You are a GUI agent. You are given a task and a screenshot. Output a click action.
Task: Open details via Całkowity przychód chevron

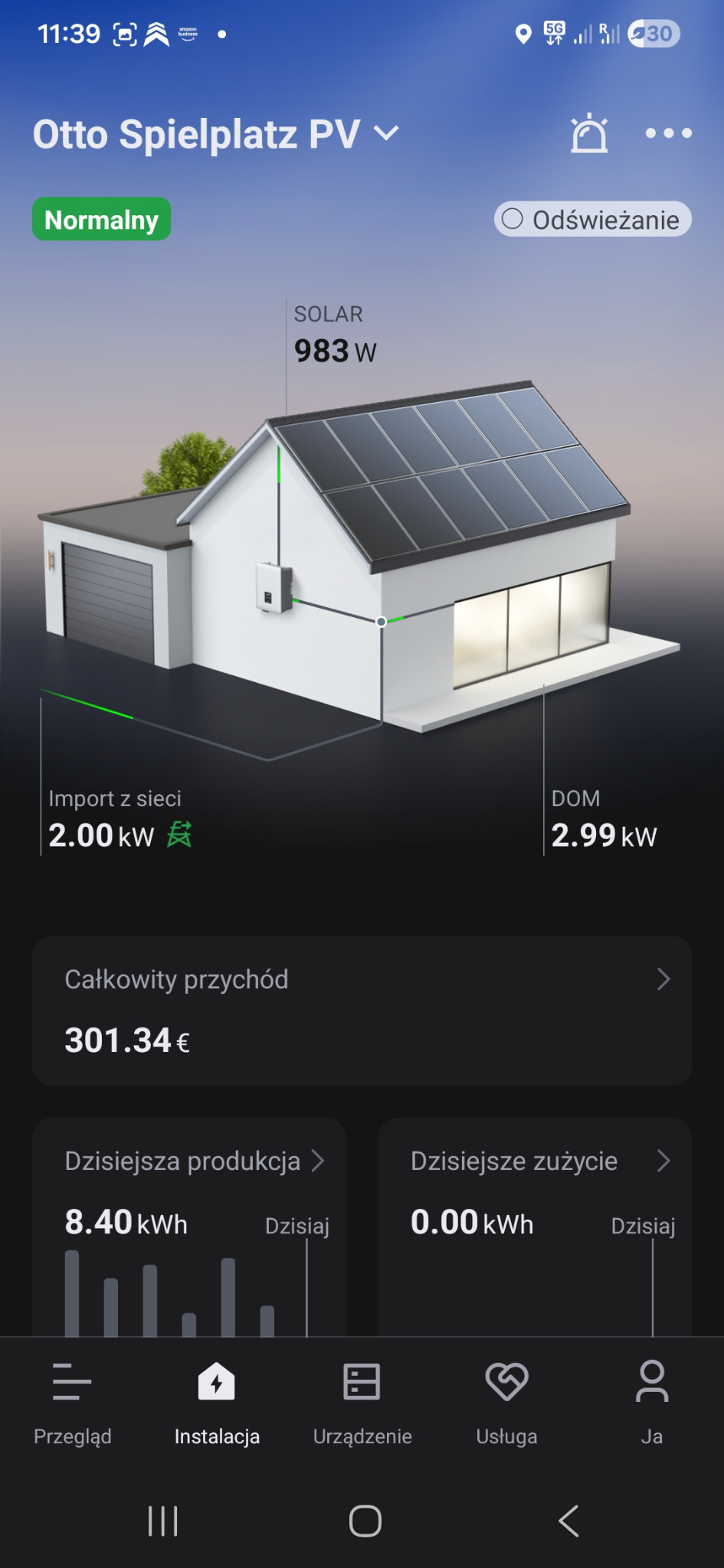pyautogui.click(x=663, y=979)
